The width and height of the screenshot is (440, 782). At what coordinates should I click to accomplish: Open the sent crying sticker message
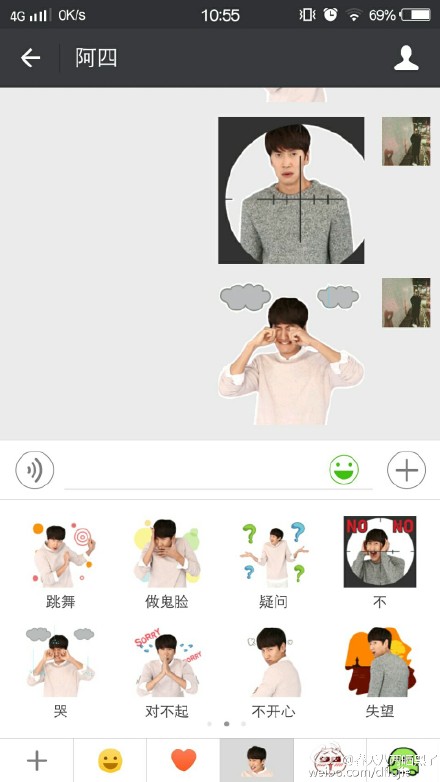[291, 354]
